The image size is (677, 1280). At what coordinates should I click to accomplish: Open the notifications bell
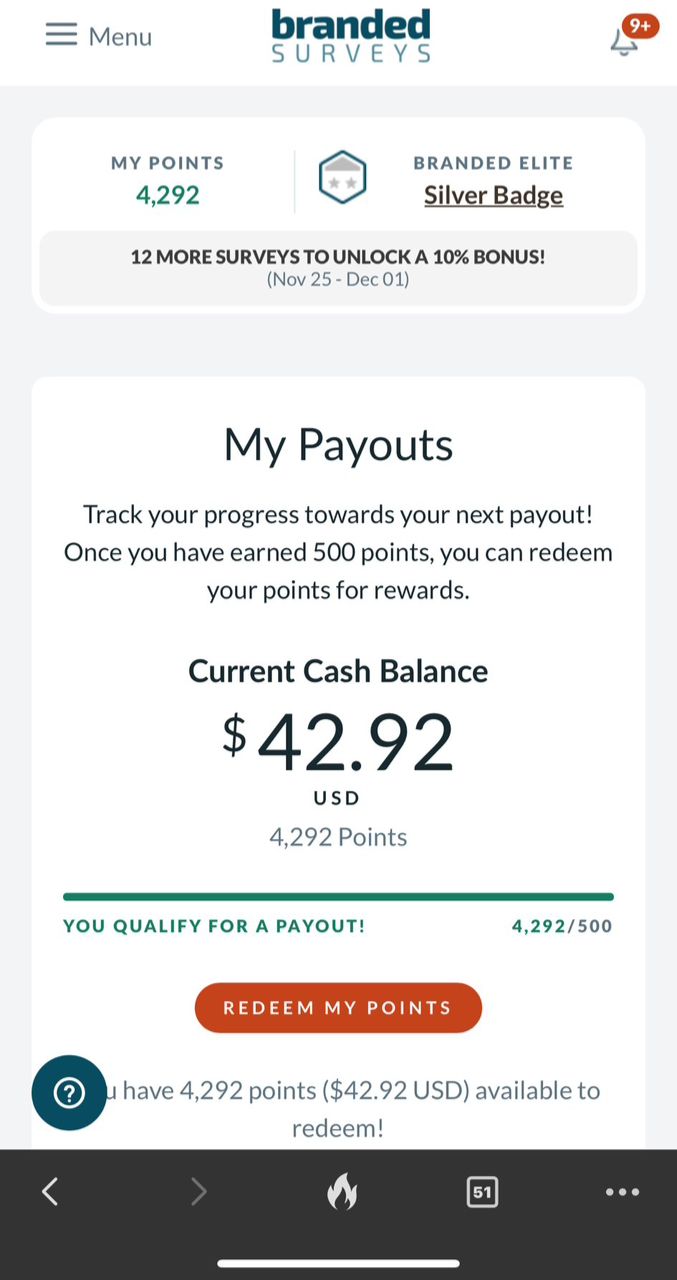[625, 40]
